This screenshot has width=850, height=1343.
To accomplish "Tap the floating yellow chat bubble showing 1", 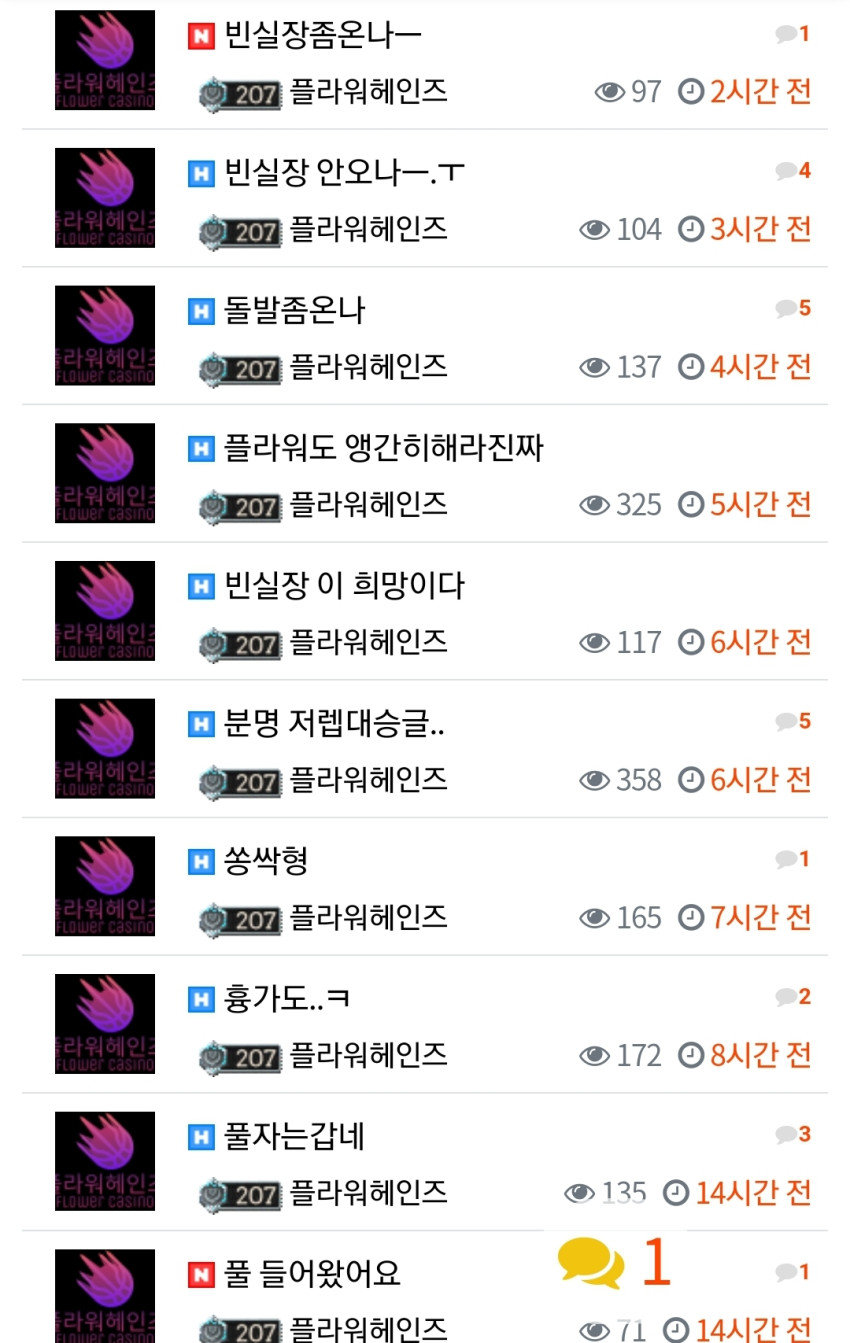I will (x=614, y=1262).
